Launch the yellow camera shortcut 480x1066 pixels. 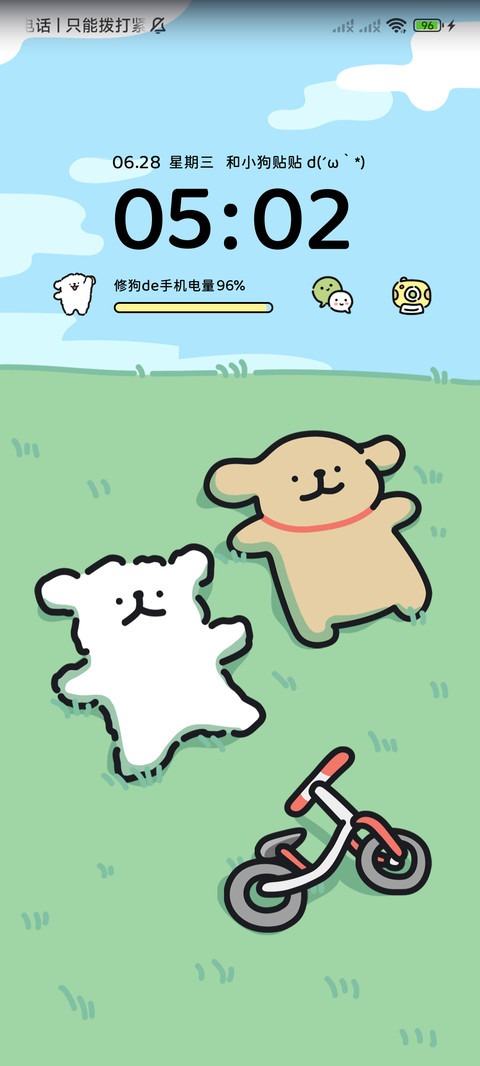point(411,296)
